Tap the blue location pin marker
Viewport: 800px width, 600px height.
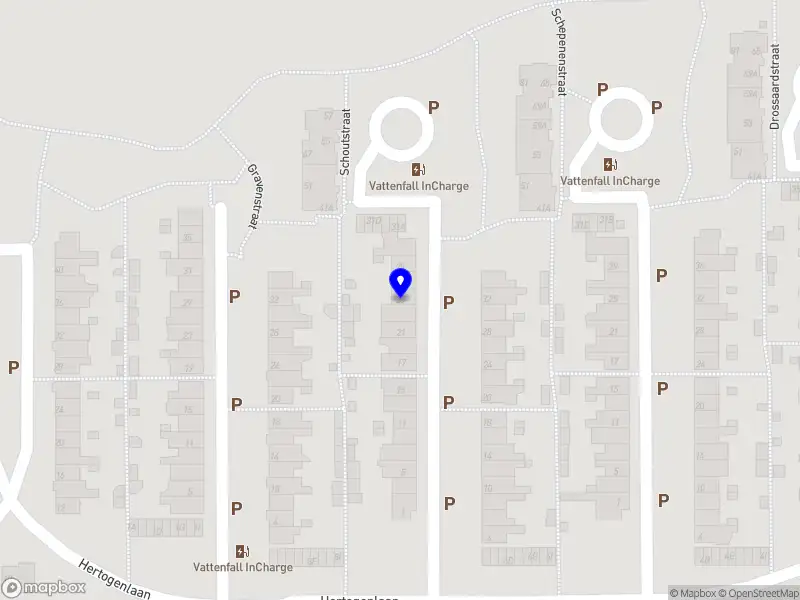[x=400, y=282]
